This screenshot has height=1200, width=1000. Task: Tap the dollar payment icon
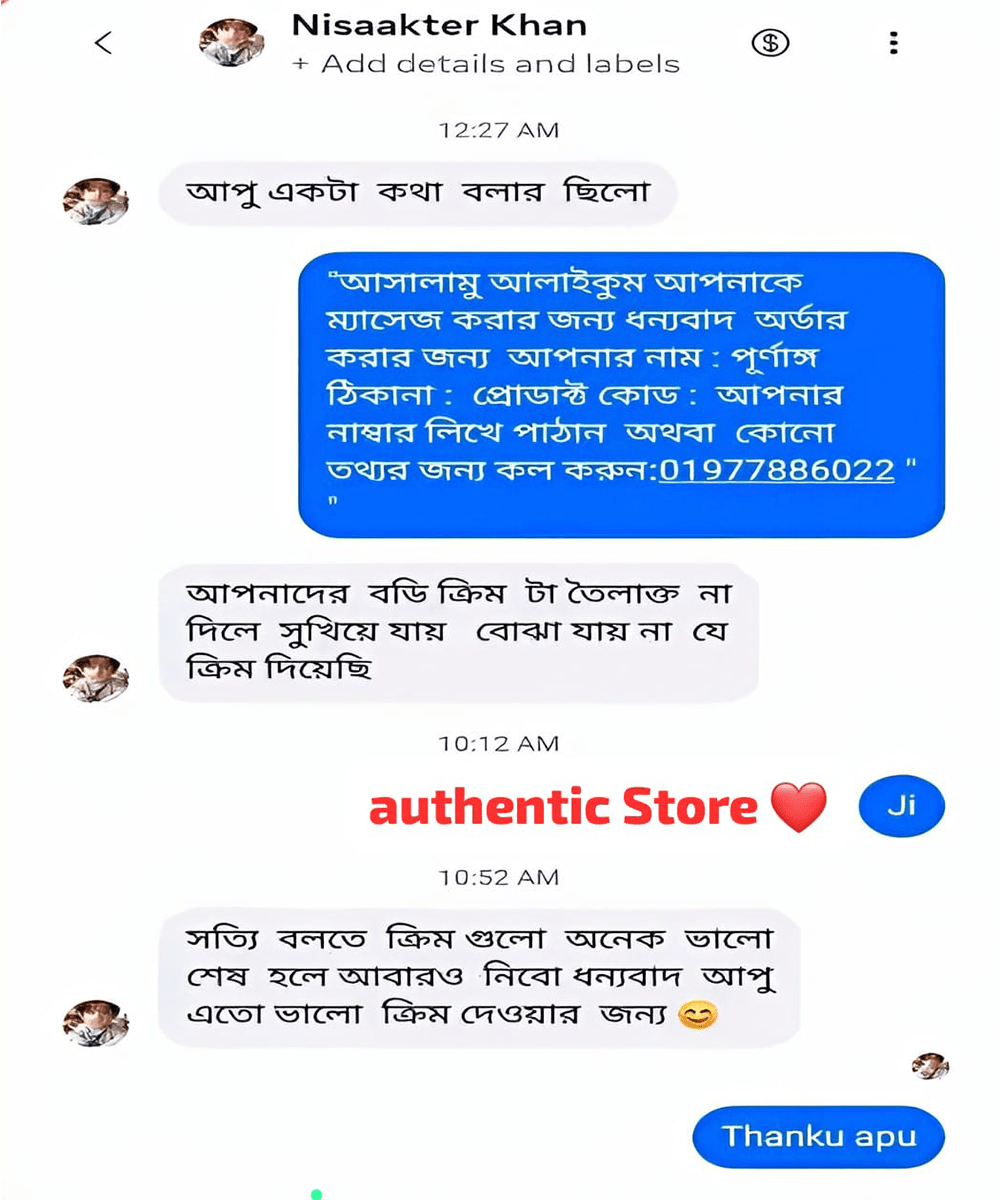coord(770,43)
